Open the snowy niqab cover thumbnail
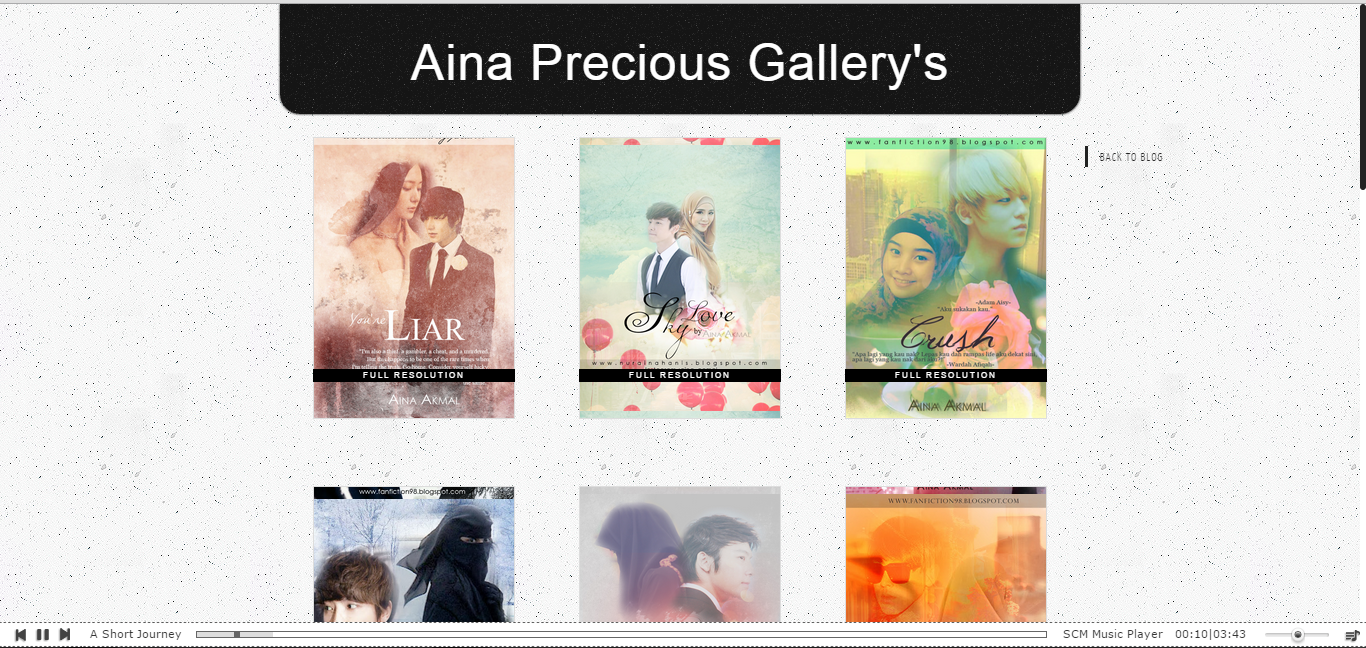1366x648 pixels. pyautogui.click(x=413, y=555)
